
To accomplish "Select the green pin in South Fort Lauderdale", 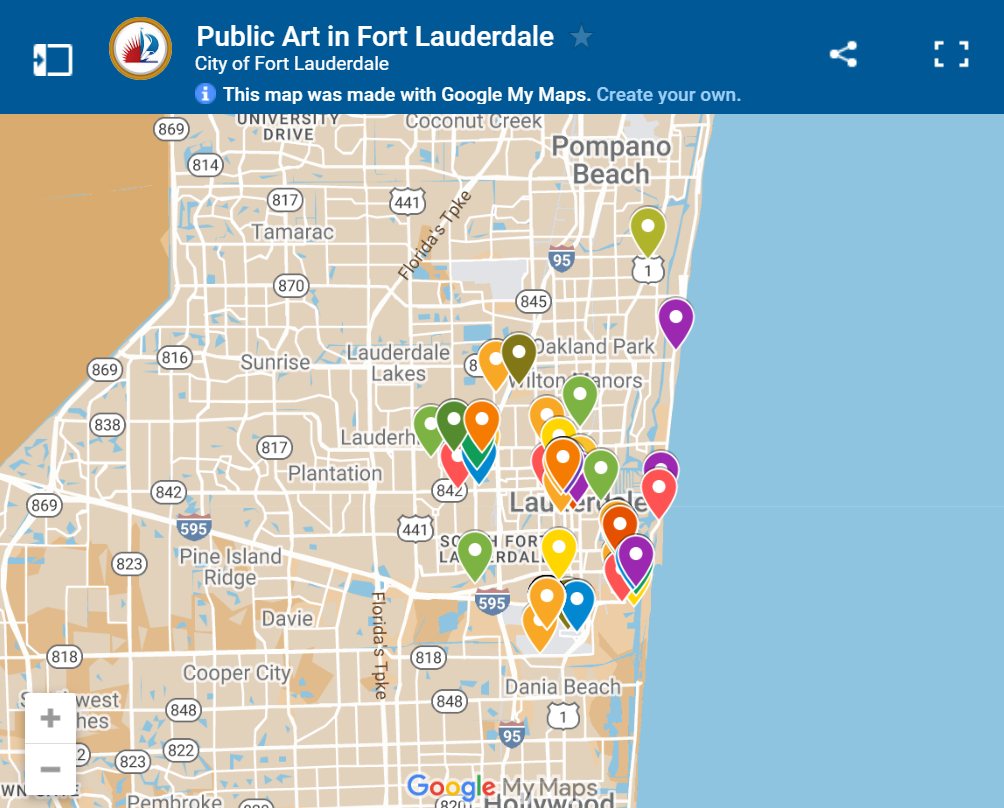I will (475, 552).
